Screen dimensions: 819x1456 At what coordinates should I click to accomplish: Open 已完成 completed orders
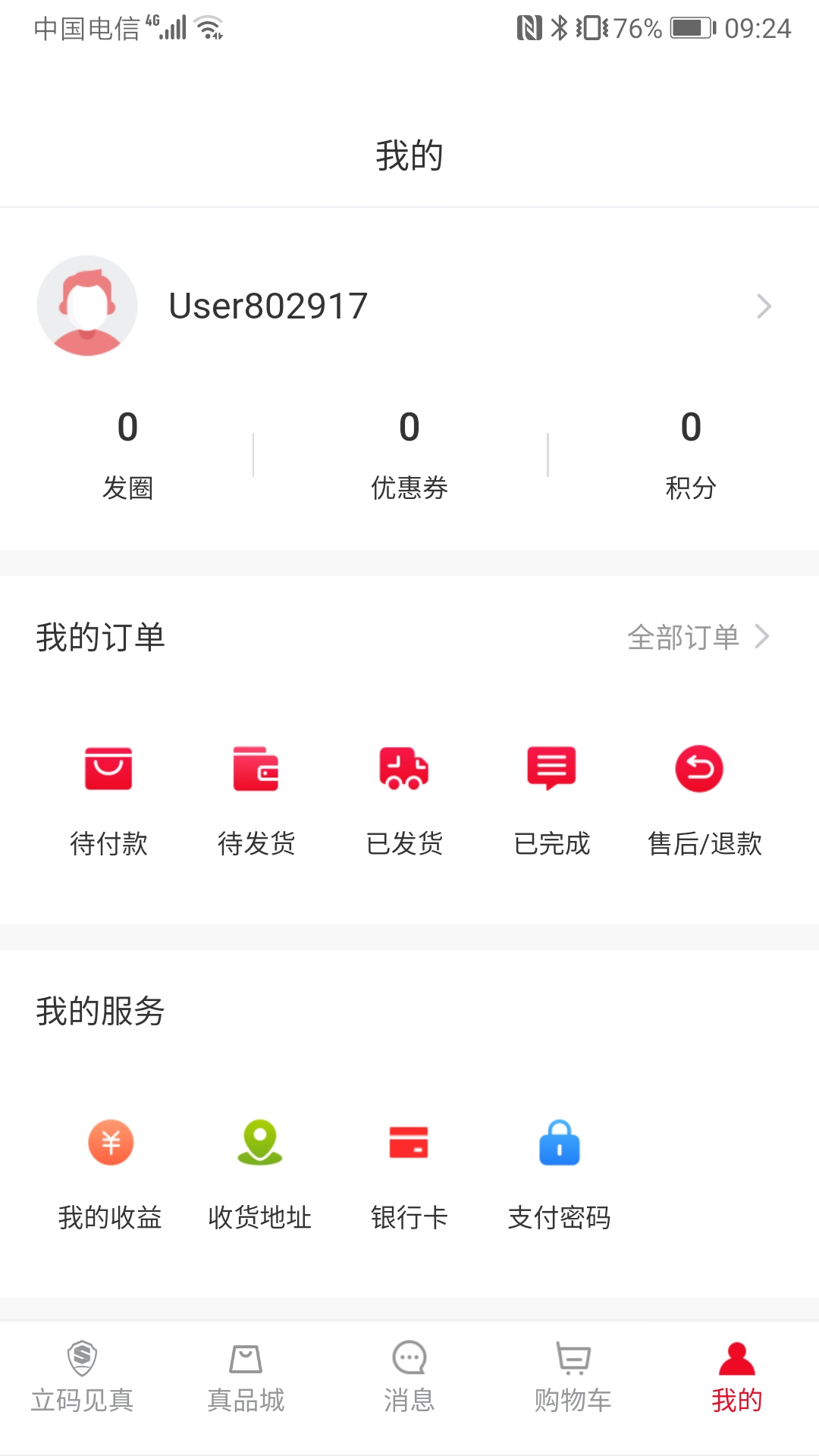pyautogui.click(x=552, y=796)
